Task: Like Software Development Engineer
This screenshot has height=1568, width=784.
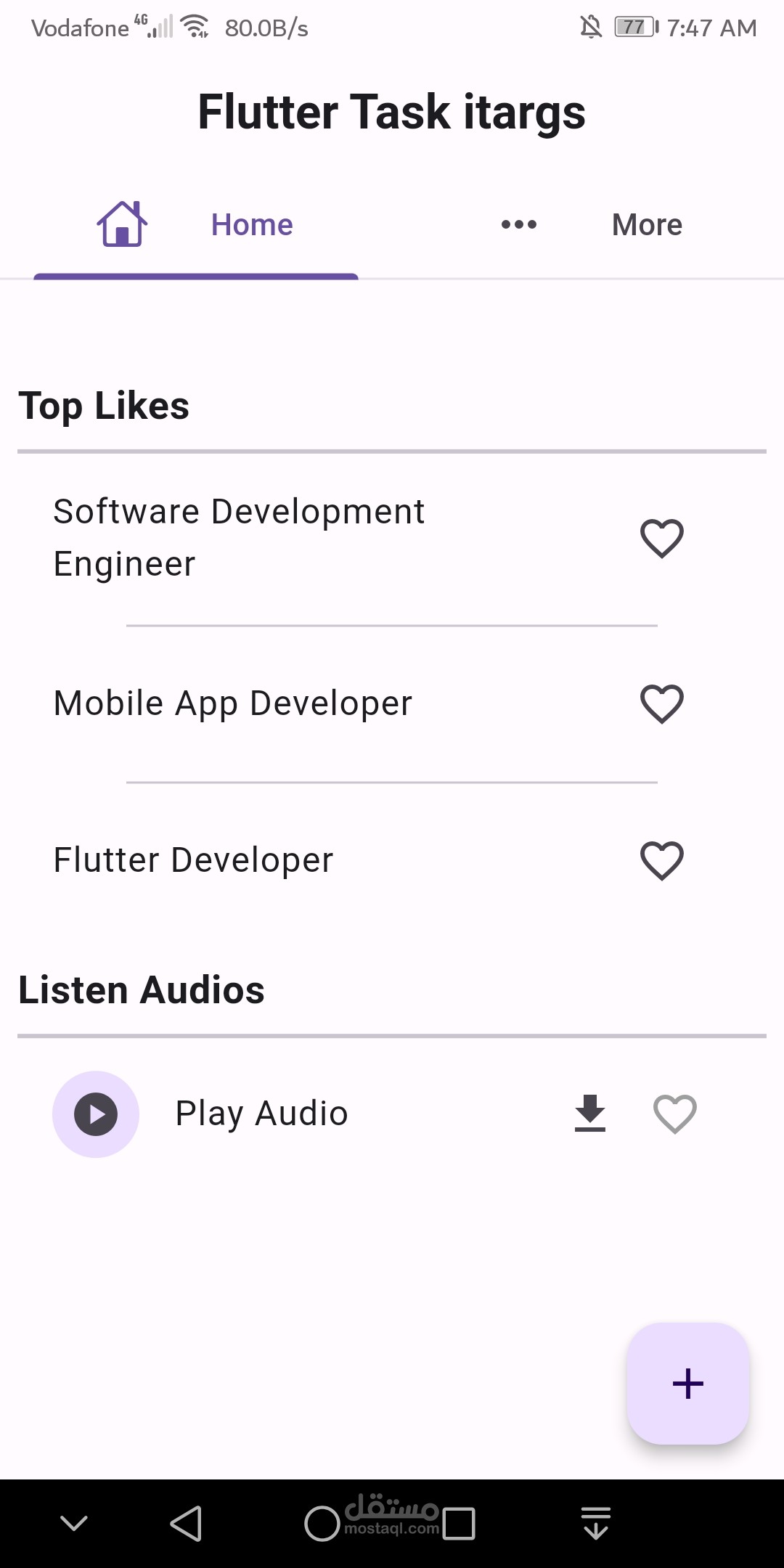Action: pos(661,539)
